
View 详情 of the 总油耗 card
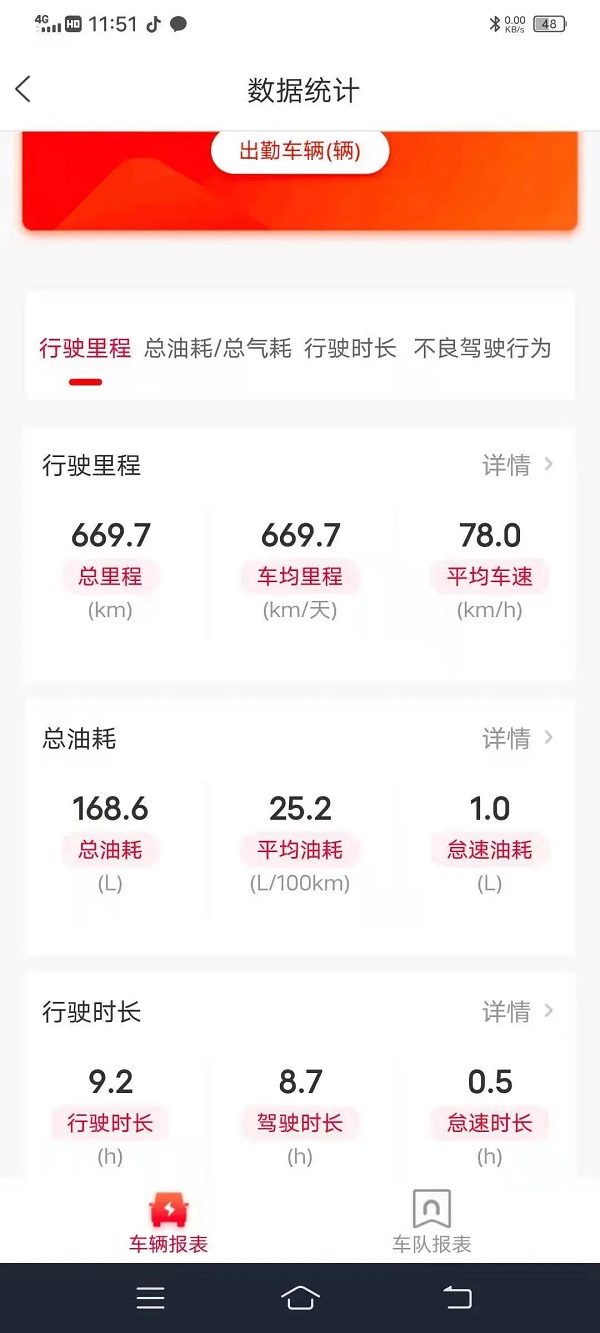[517, 738]
